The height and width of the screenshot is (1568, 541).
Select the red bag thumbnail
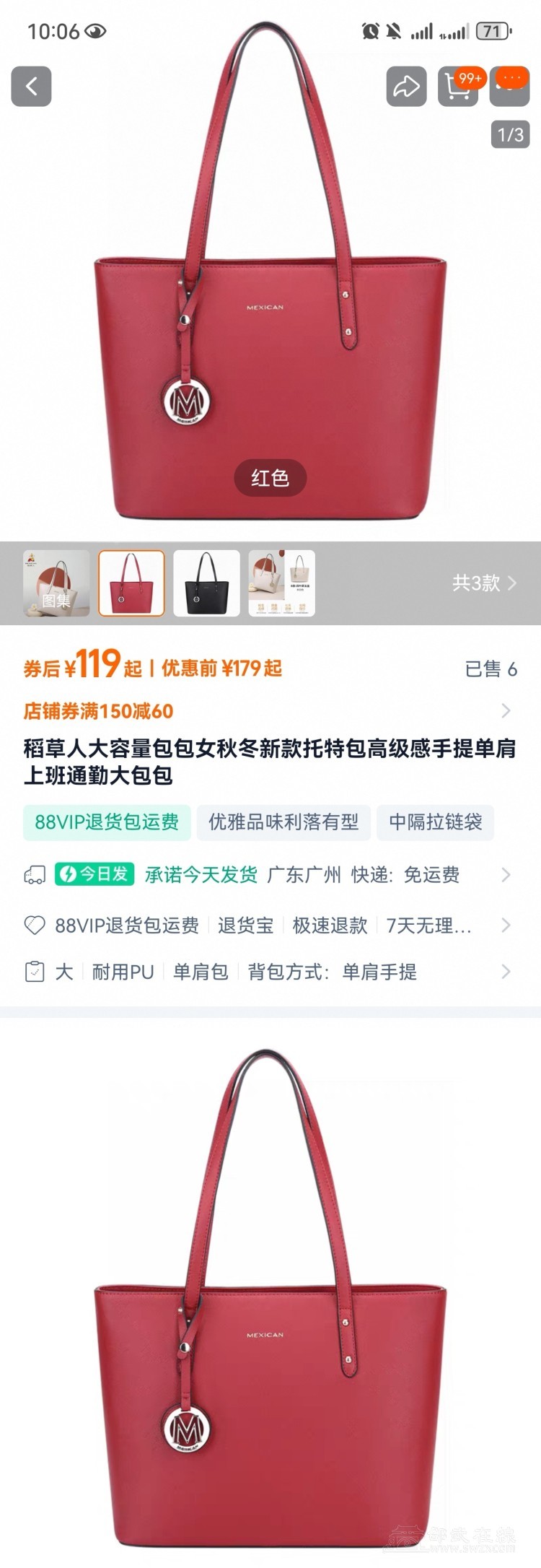131,583
